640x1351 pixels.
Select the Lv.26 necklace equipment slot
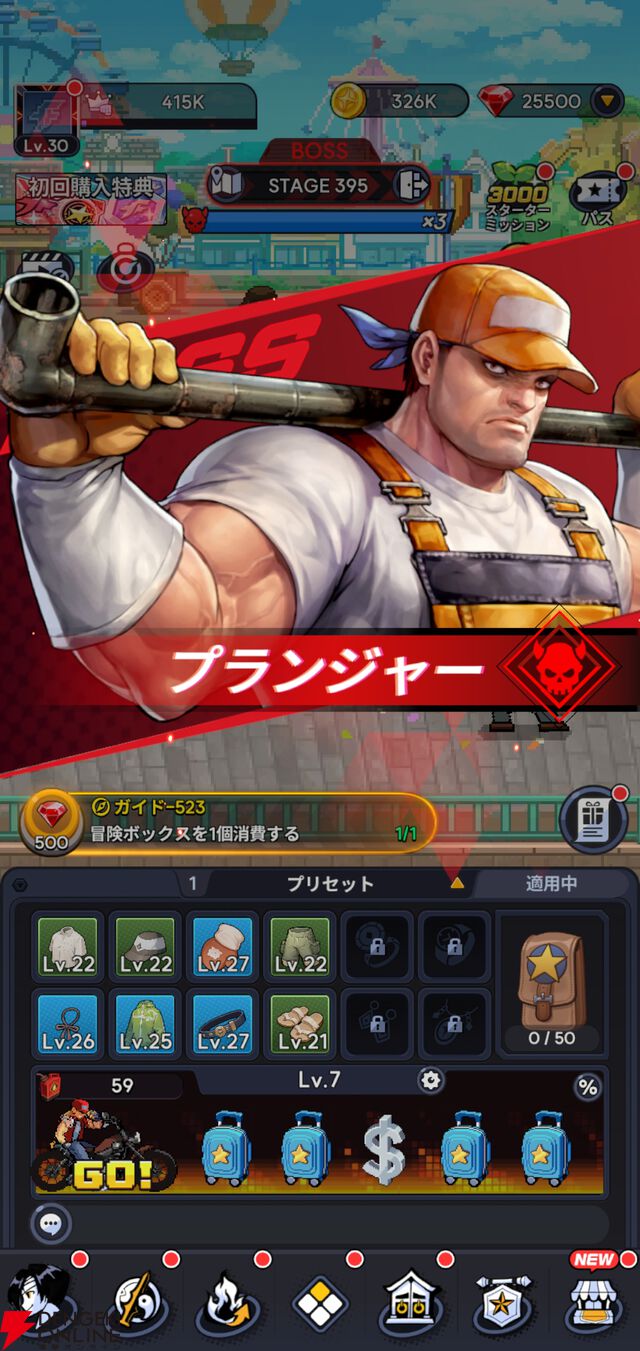(x=68, y=1022)
